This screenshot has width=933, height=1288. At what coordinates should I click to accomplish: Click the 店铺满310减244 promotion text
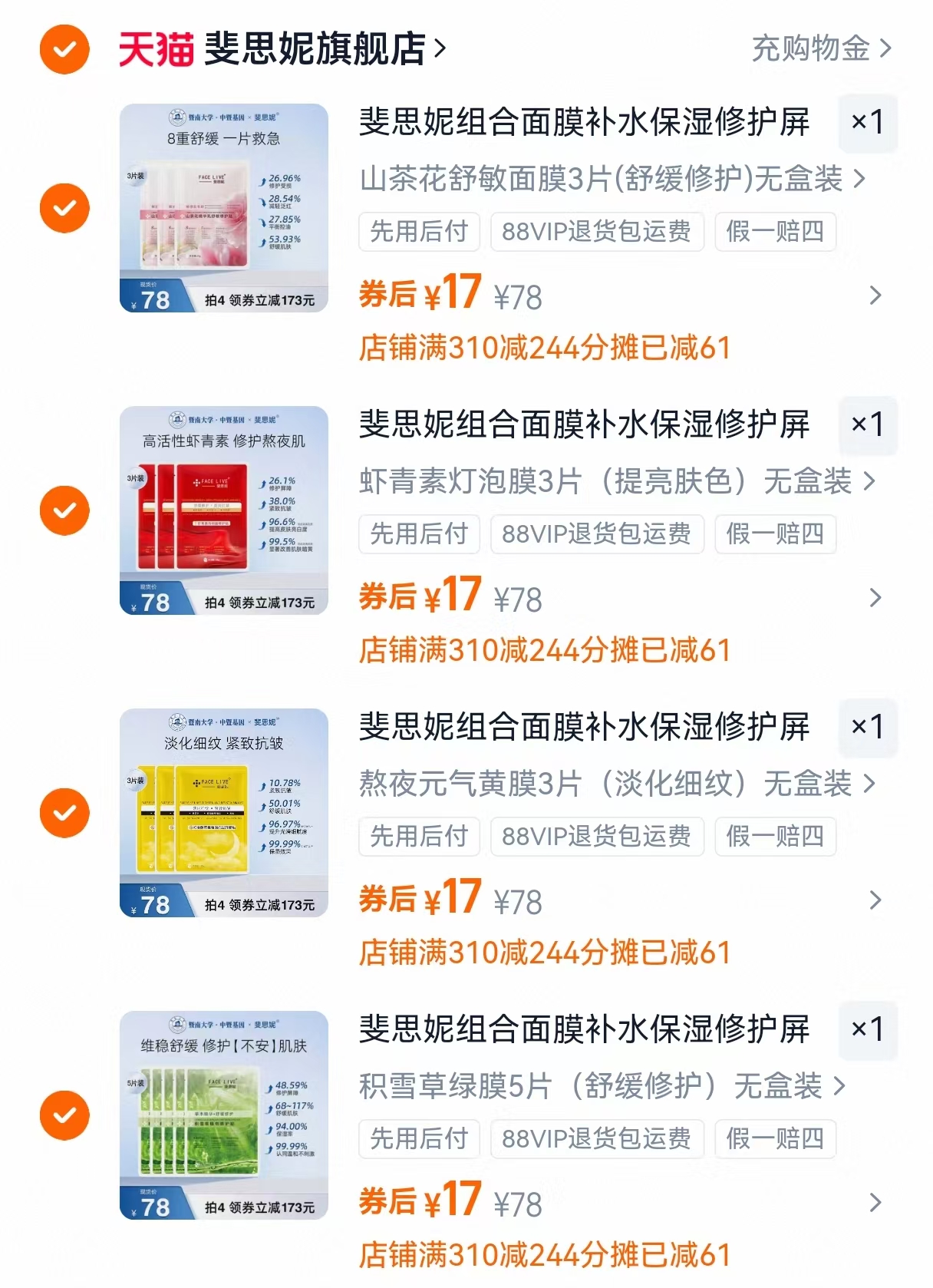(x=545, y=349)
